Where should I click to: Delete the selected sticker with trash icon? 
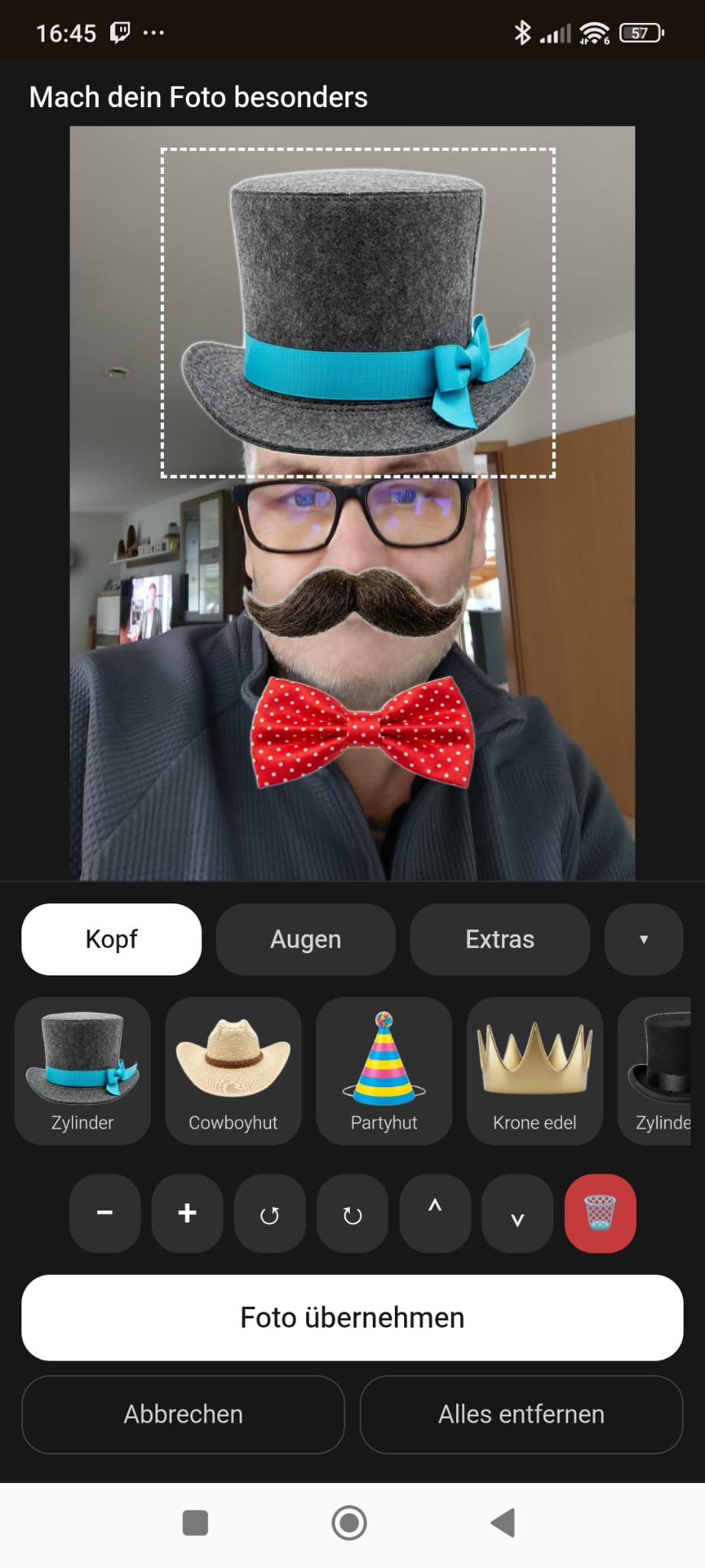point(601,1214)
